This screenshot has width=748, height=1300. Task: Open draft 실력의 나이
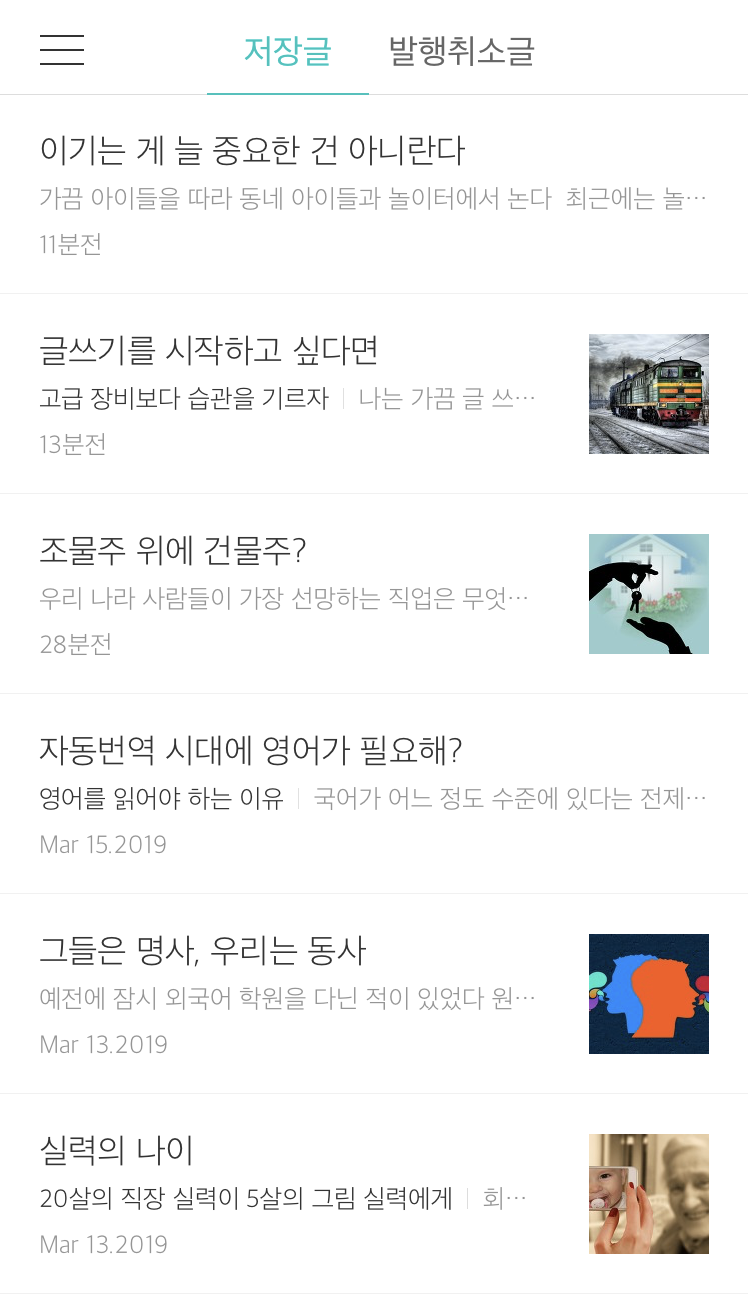(374, 1194)
